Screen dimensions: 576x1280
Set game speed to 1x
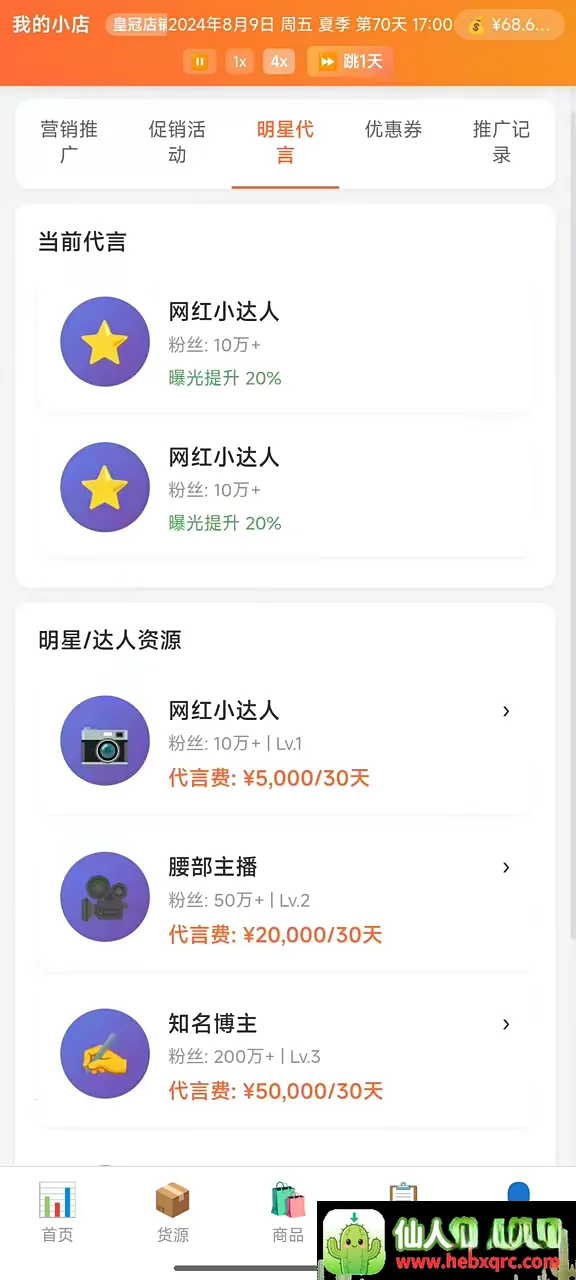coord(240,62)
